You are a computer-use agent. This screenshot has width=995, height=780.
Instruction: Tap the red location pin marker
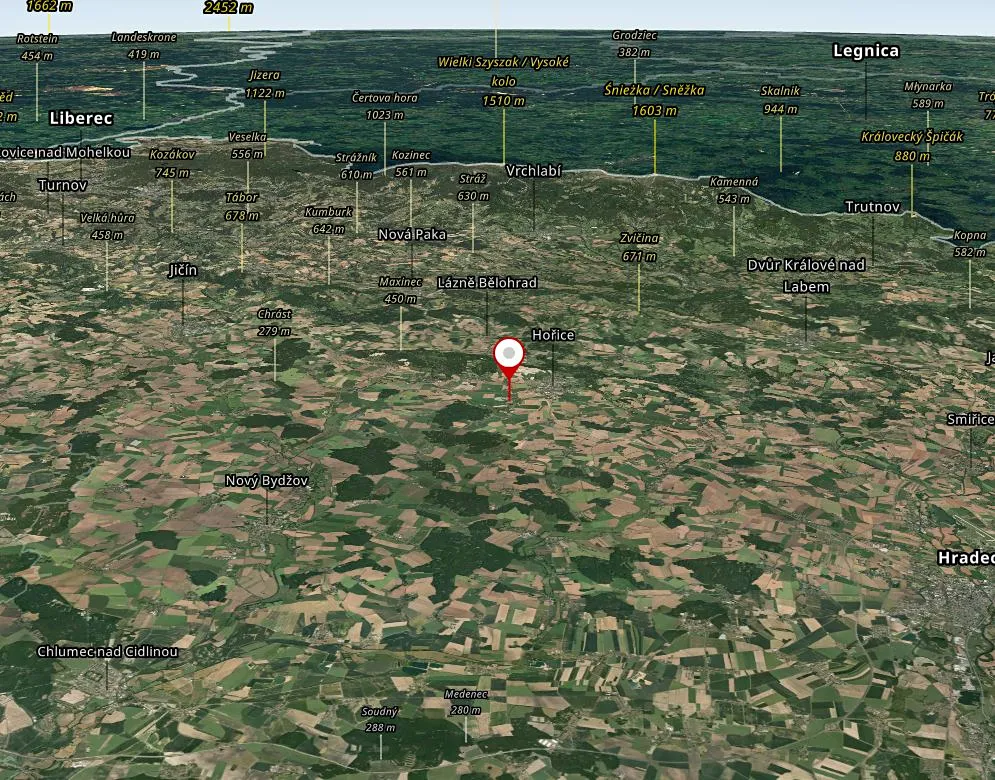pyautogui.click(x=509, y=357)
